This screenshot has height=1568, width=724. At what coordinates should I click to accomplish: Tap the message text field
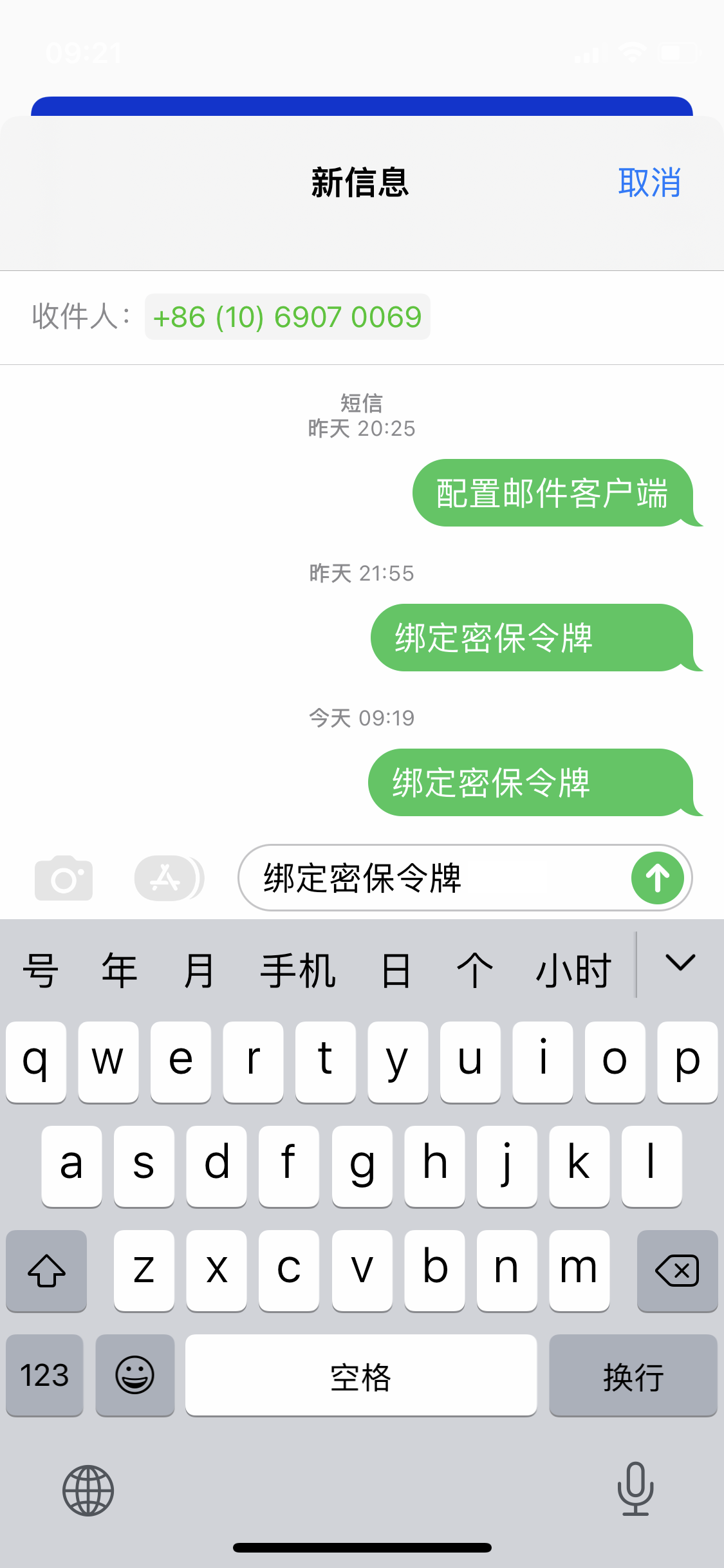point(438,878)
